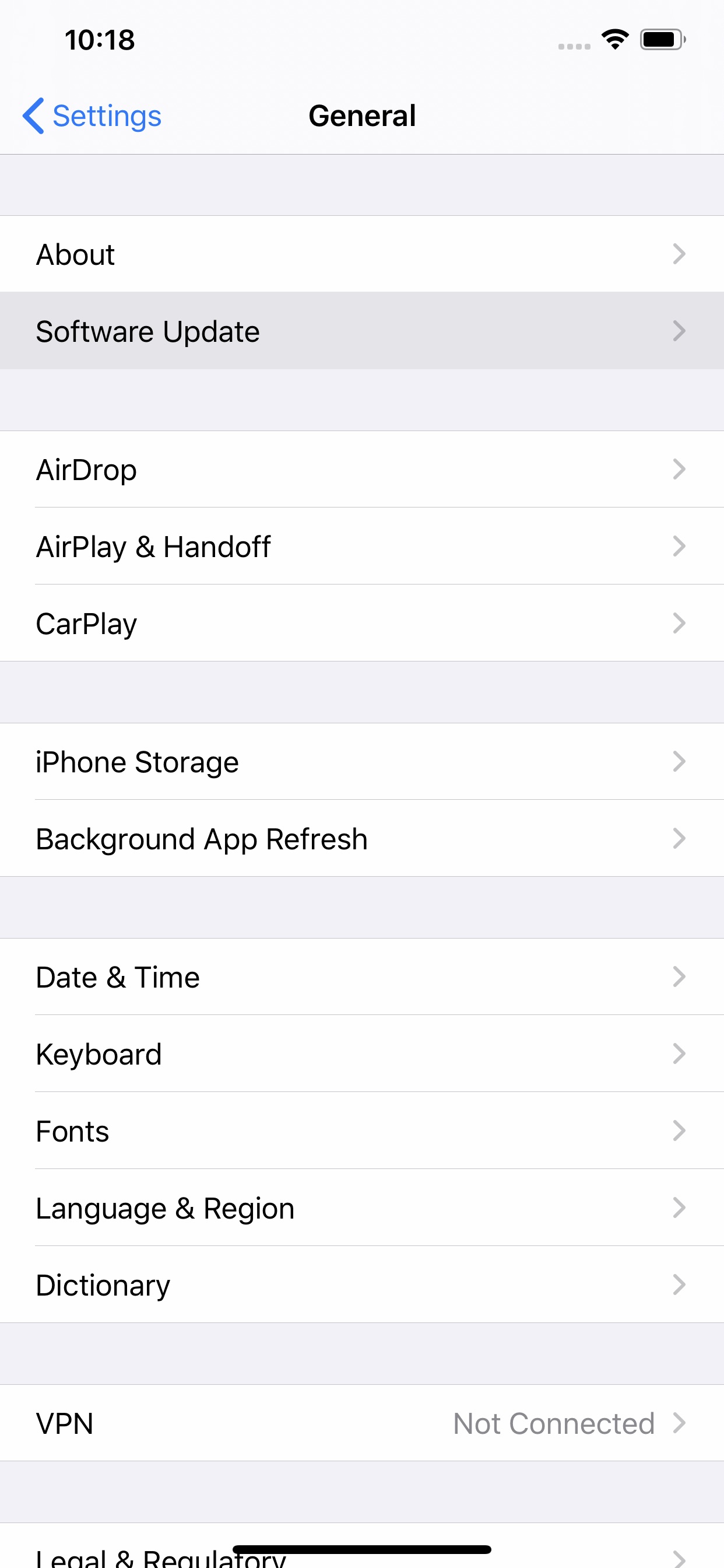The width and height of the screenshot is (724, 1568).
Task: Open the About row
Action: [361, 254]
